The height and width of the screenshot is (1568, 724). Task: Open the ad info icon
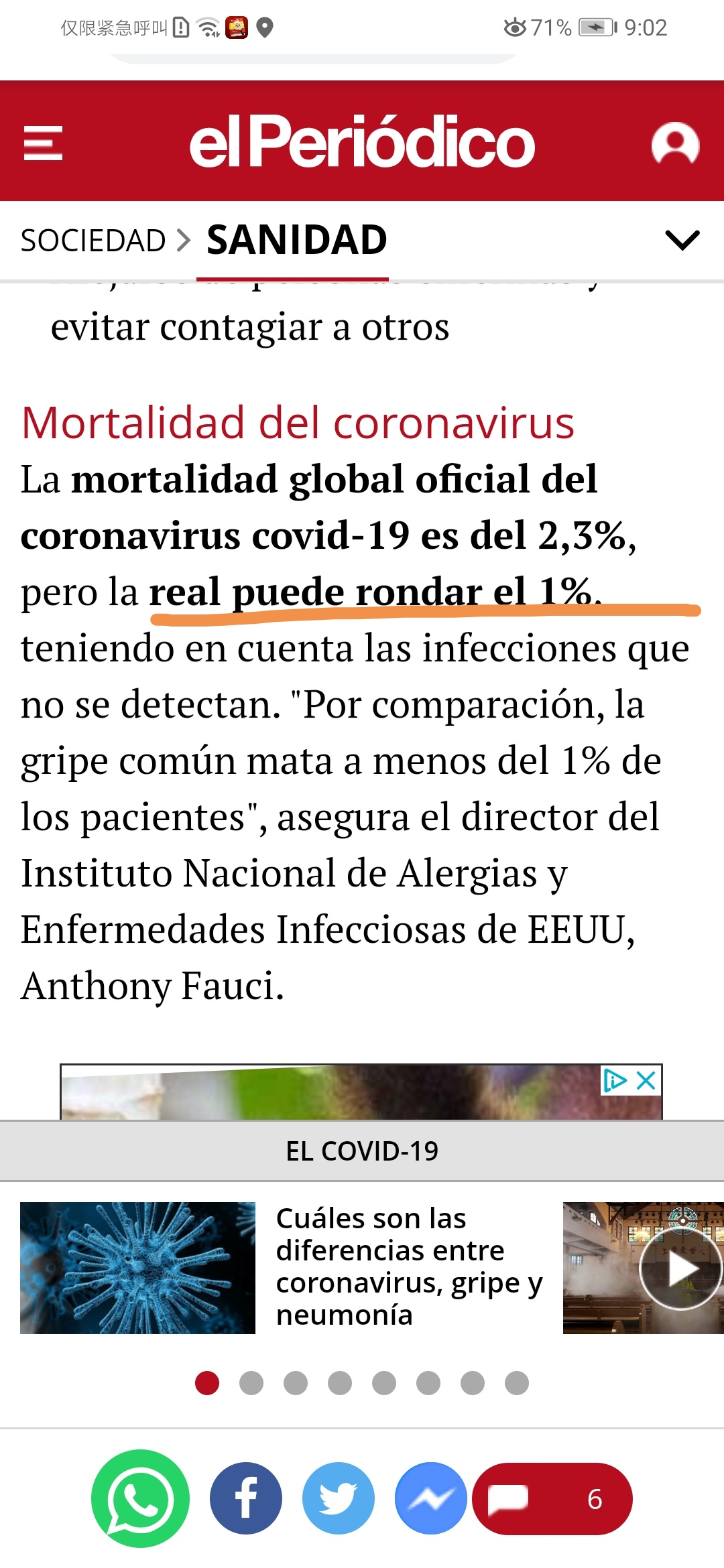click(615, 1080)
